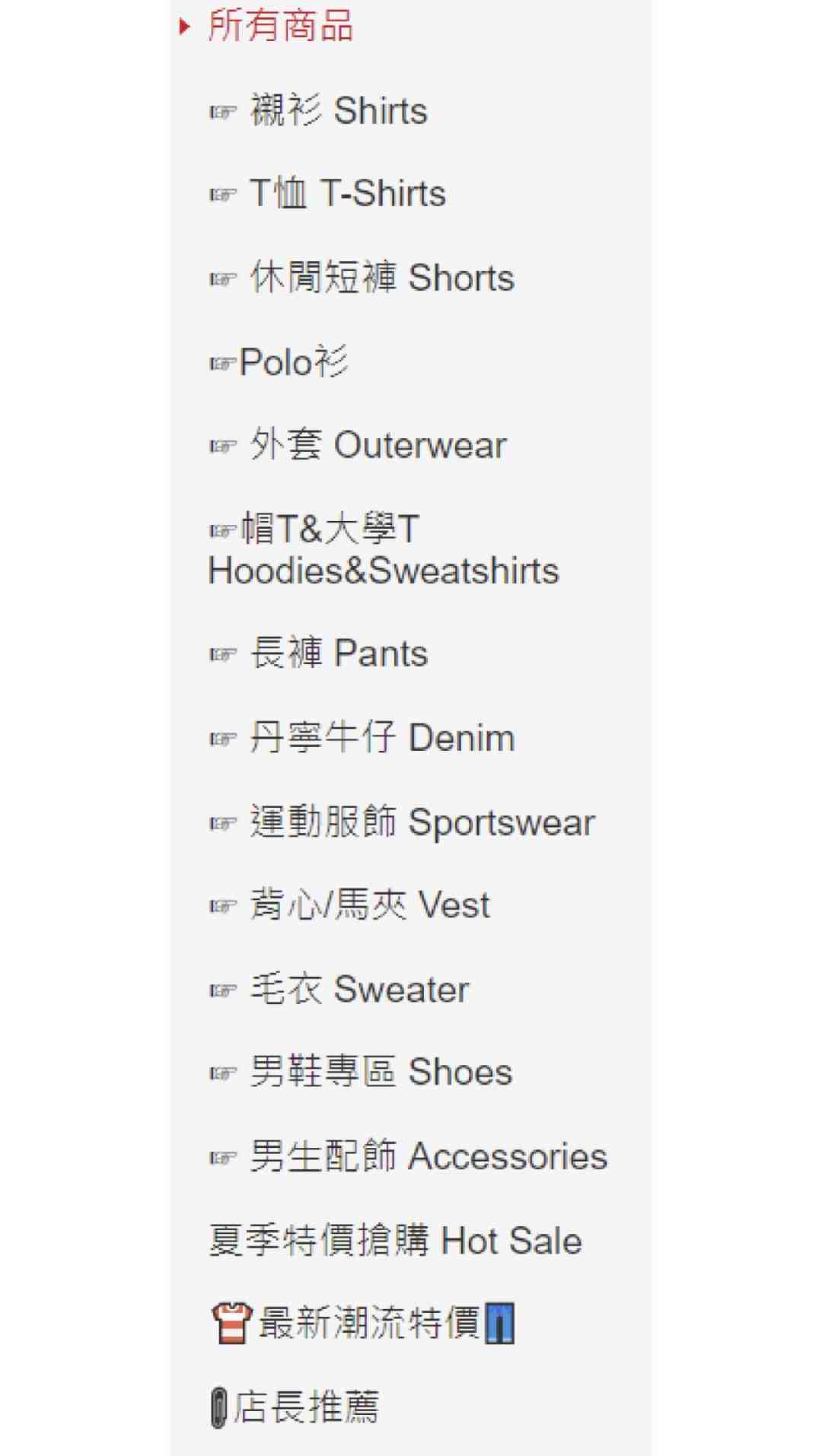This screenshot has height=1456, width=822.
Task: Open the 所有商品 category
Action: pyautogui.click(x=280, y=26)
